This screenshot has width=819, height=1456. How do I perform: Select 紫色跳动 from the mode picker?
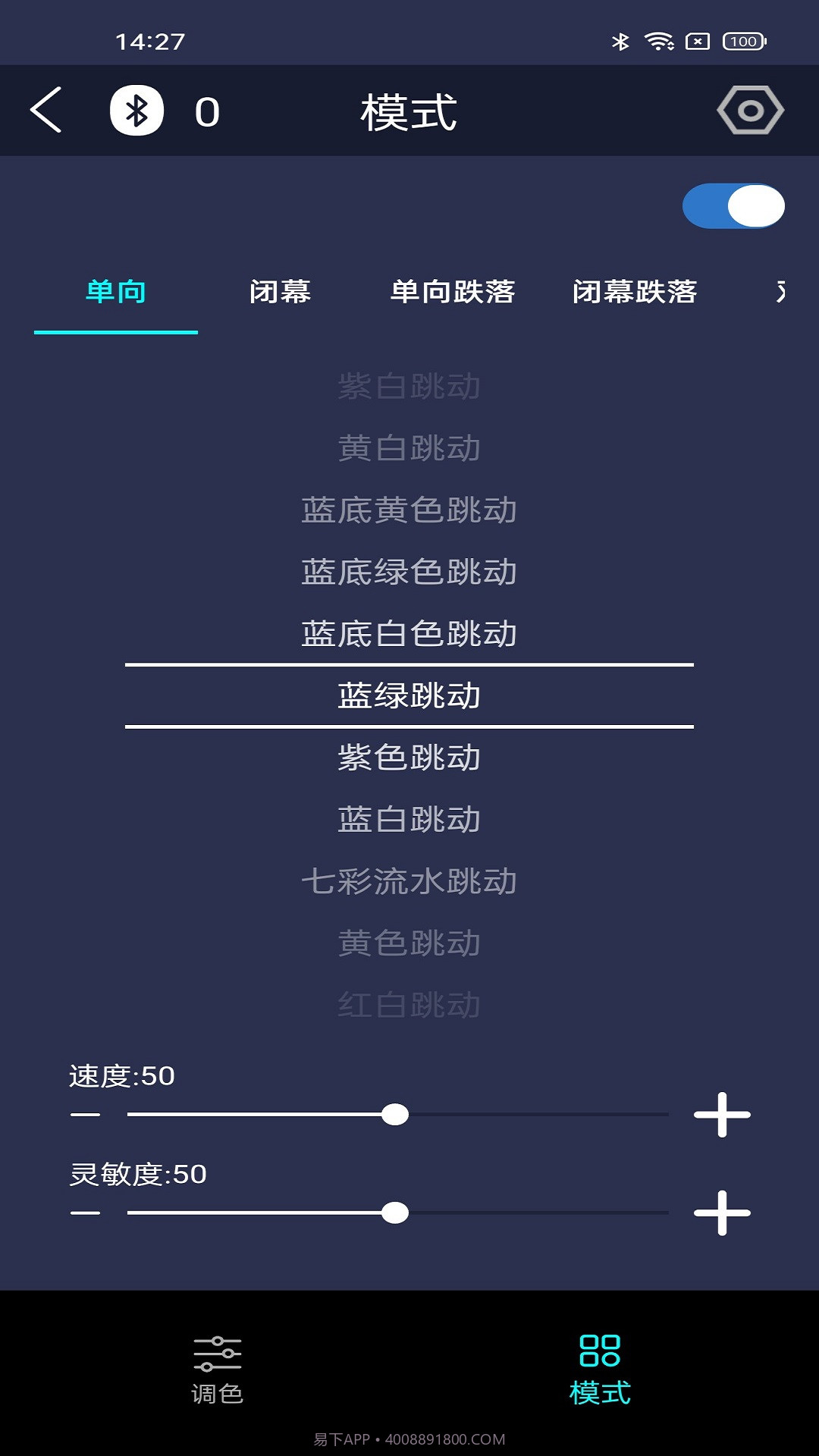coord(409,756)
